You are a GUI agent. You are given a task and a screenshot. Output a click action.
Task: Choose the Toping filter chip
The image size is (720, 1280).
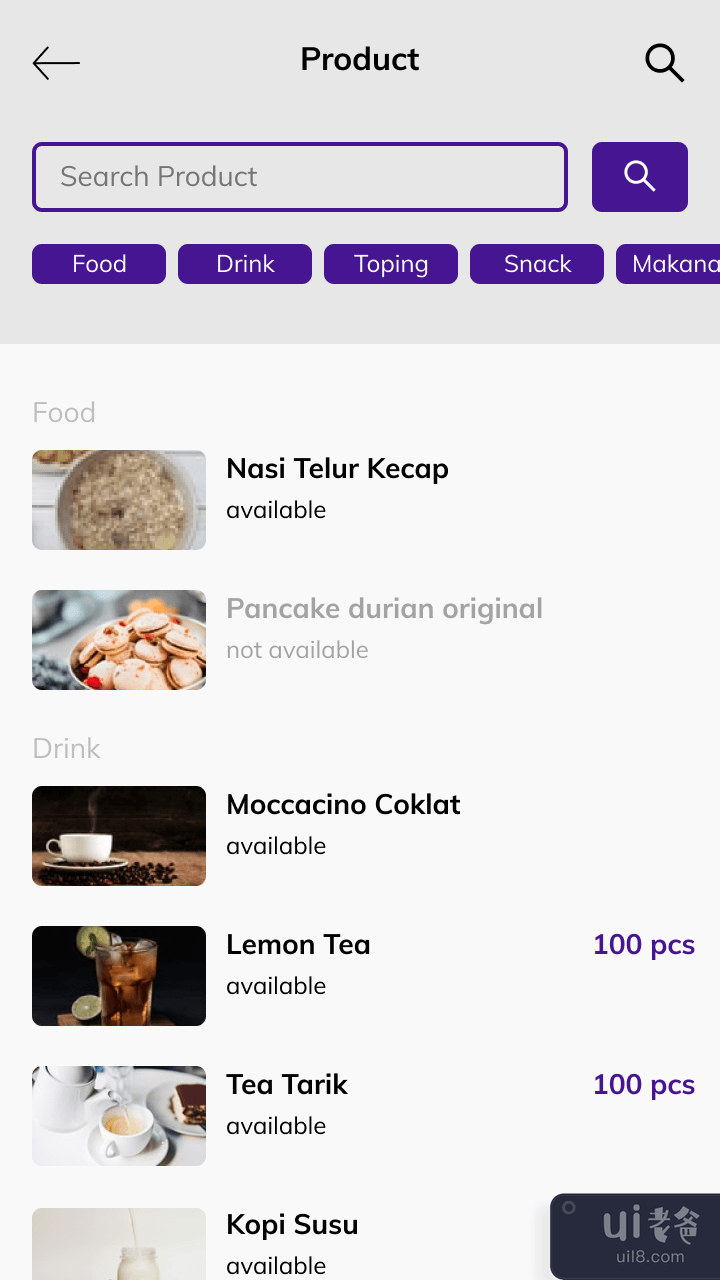point(391,264)
